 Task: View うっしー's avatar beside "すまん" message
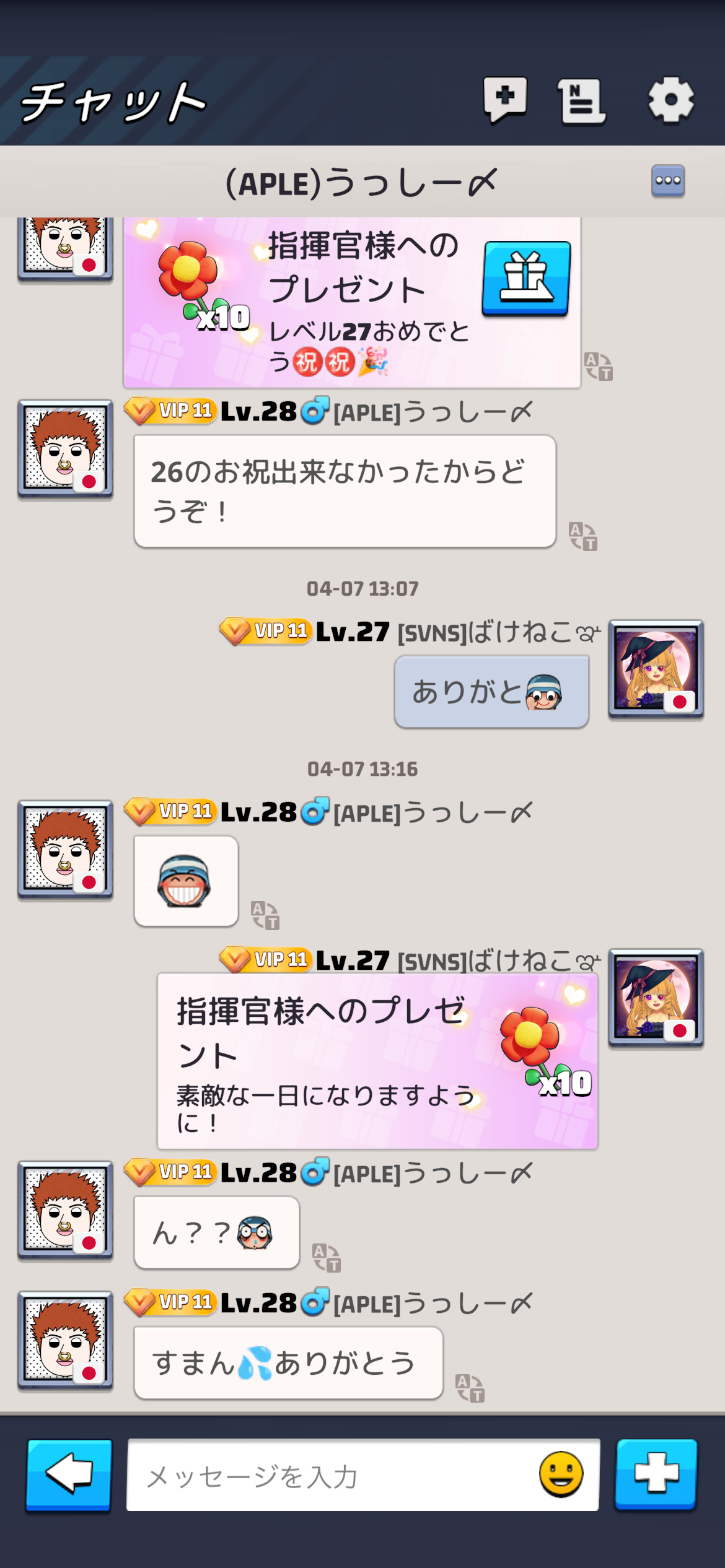tap(65, 1340)
